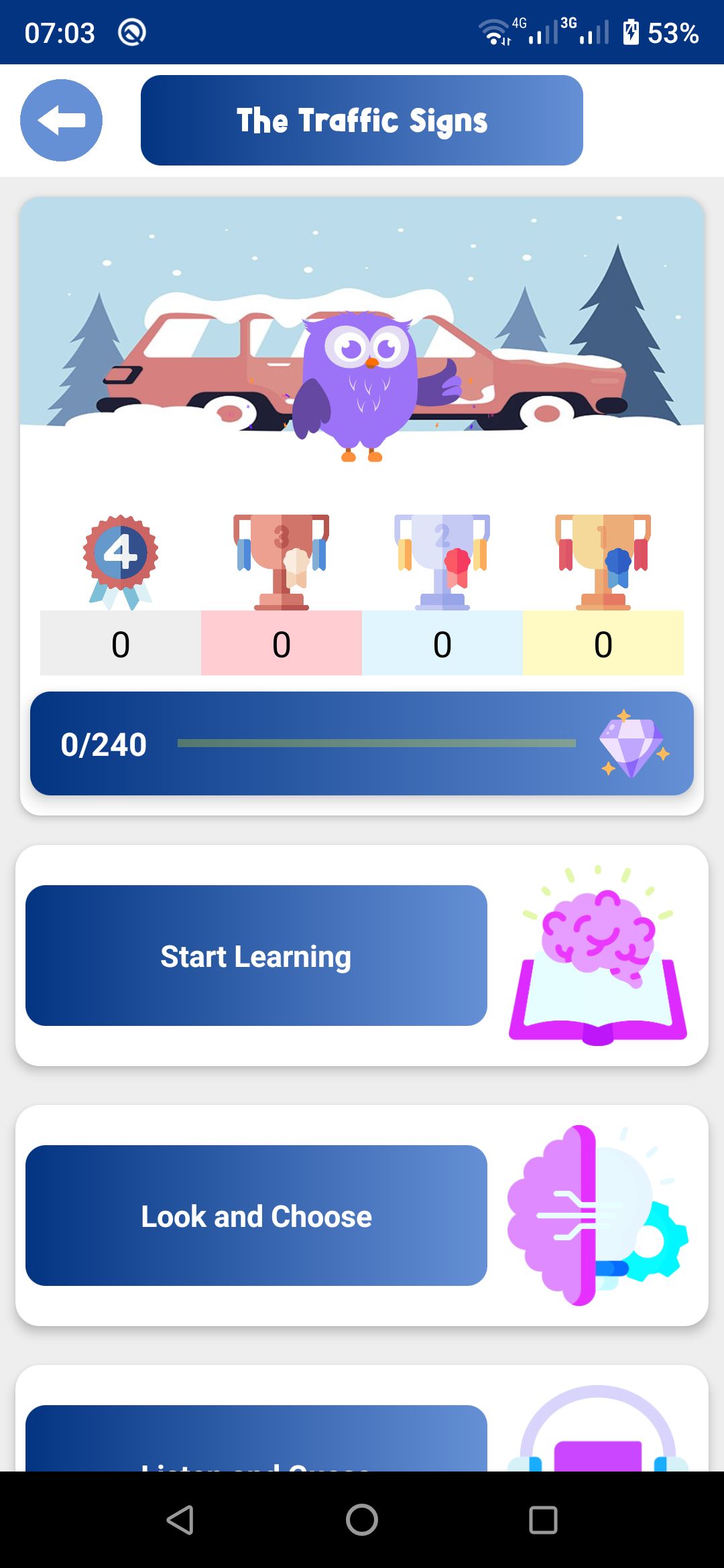Open the Start Learning activity
The width and height of the screenshot is (724, 1568).
(x=256, y=956)
